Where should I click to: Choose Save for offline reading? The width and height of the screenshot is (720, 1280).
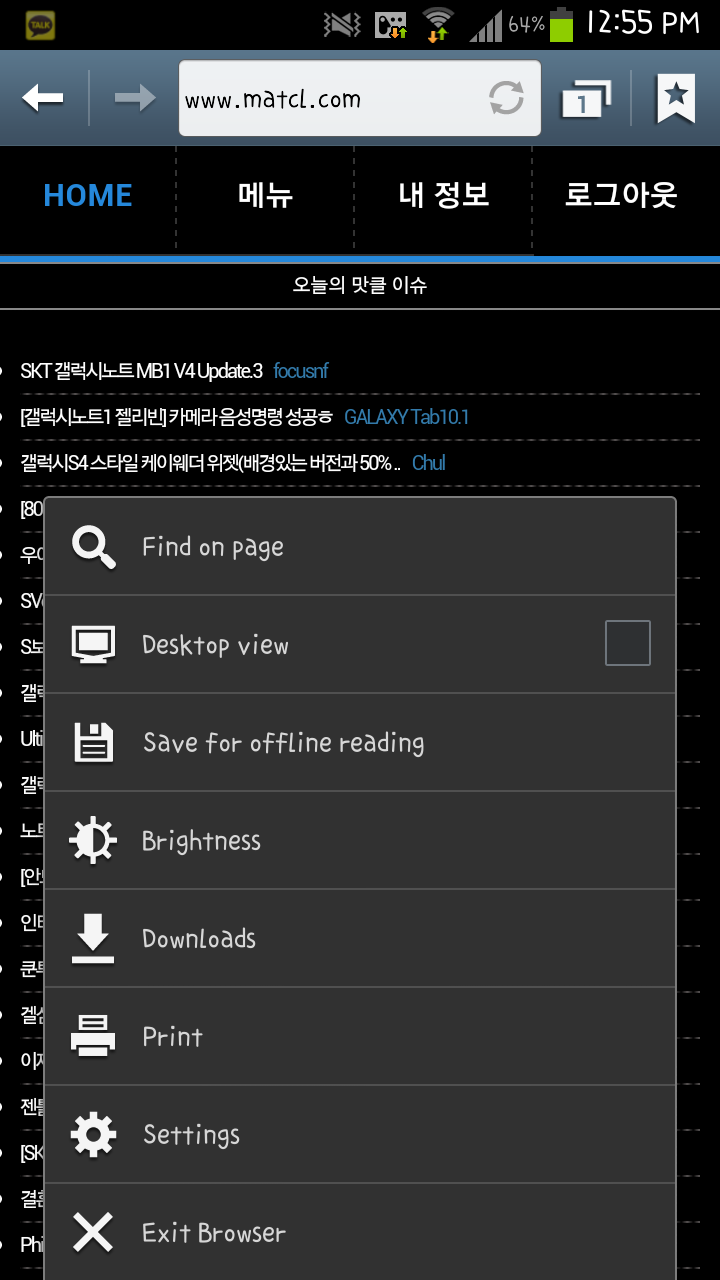click(x=360, y=743)
